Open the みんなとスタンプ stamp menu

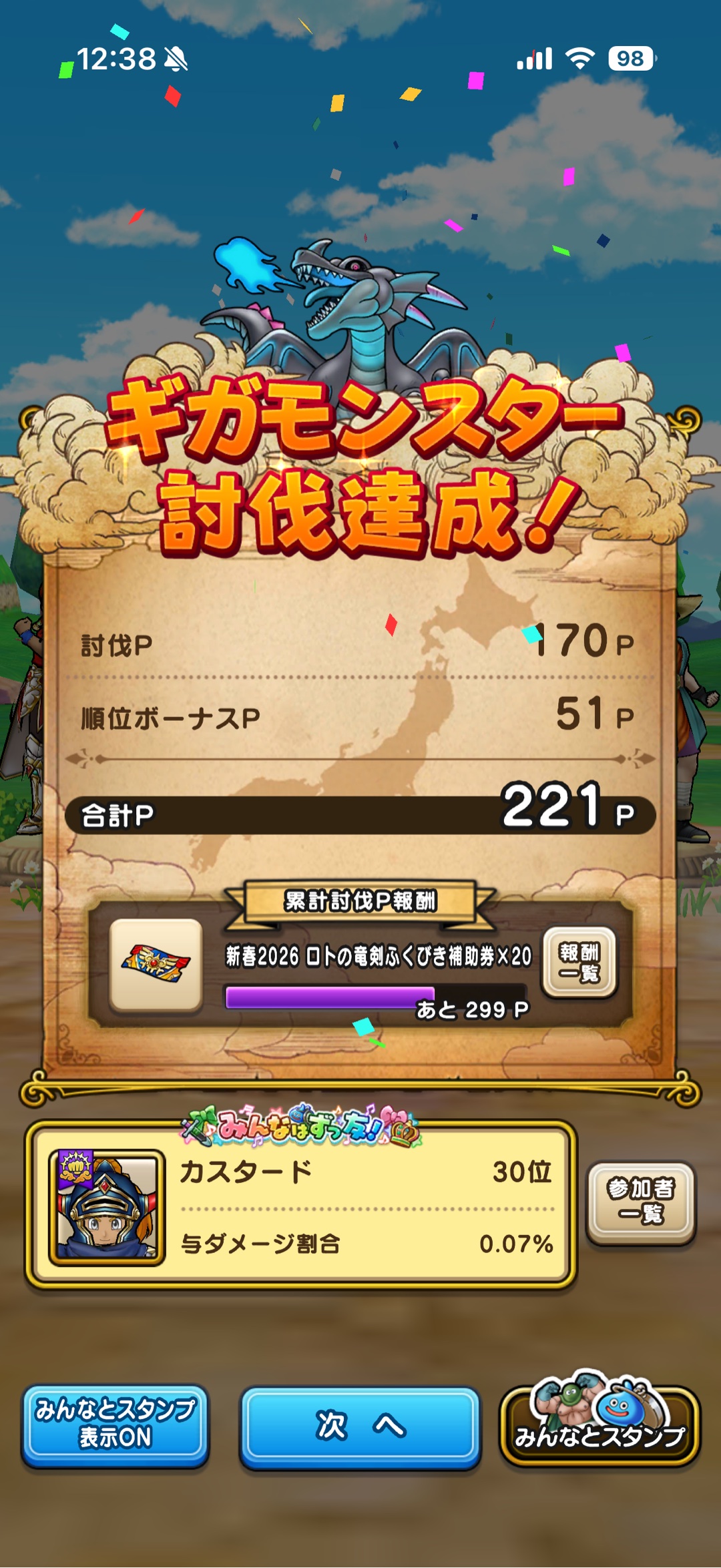pyautogui.click(x=599, y=1426)
